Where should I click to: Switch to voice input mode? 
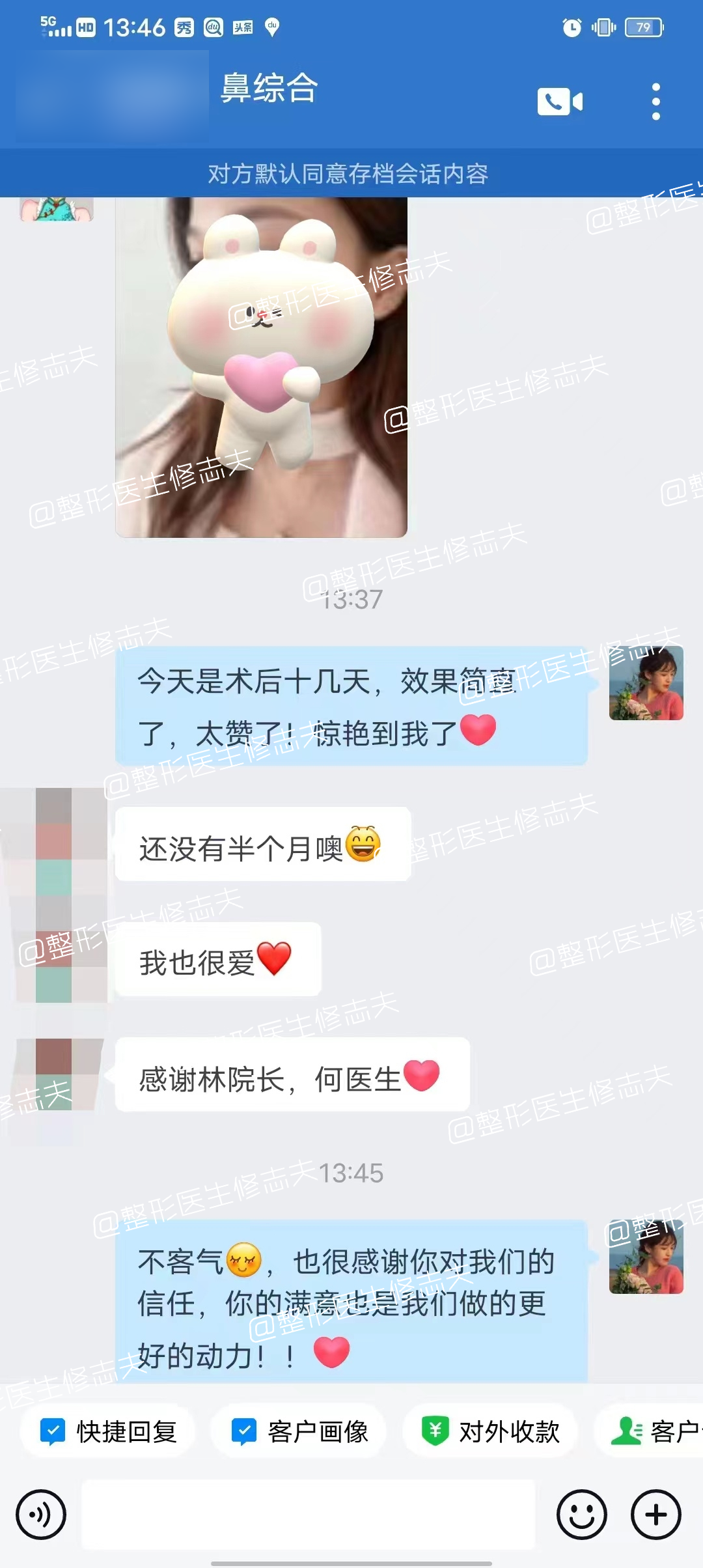(x=41, y=1515)
